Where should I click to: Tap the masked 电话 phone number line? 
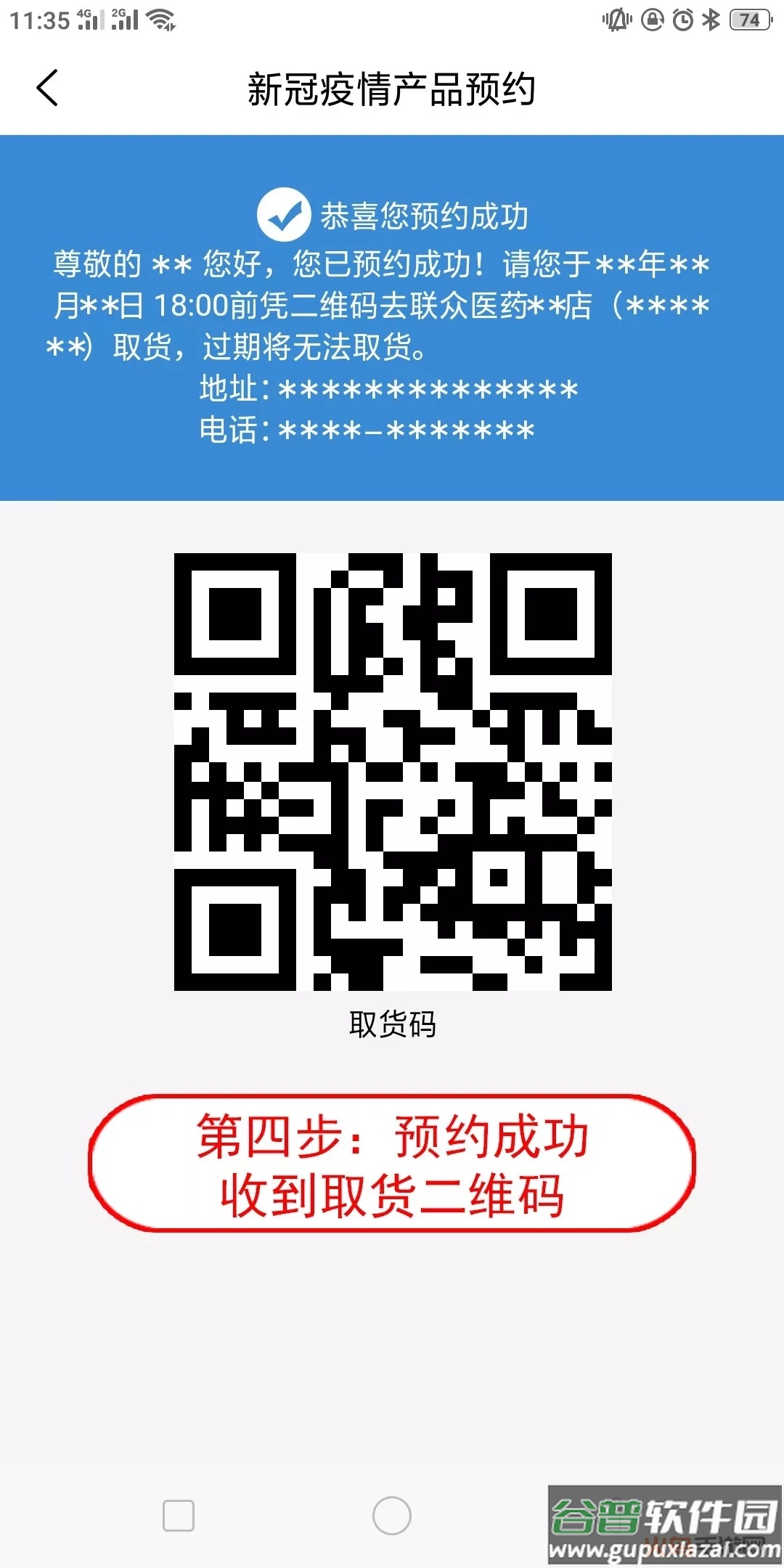pos(365,431)
